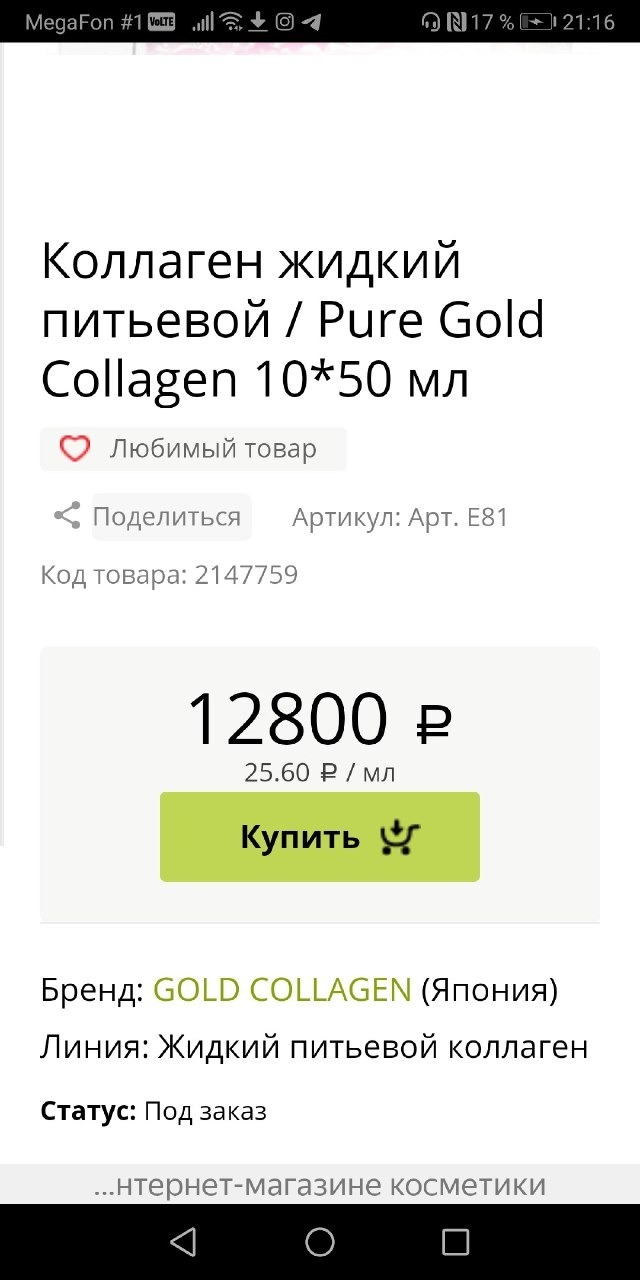Go to the phone's home screen

[320, 1242]
